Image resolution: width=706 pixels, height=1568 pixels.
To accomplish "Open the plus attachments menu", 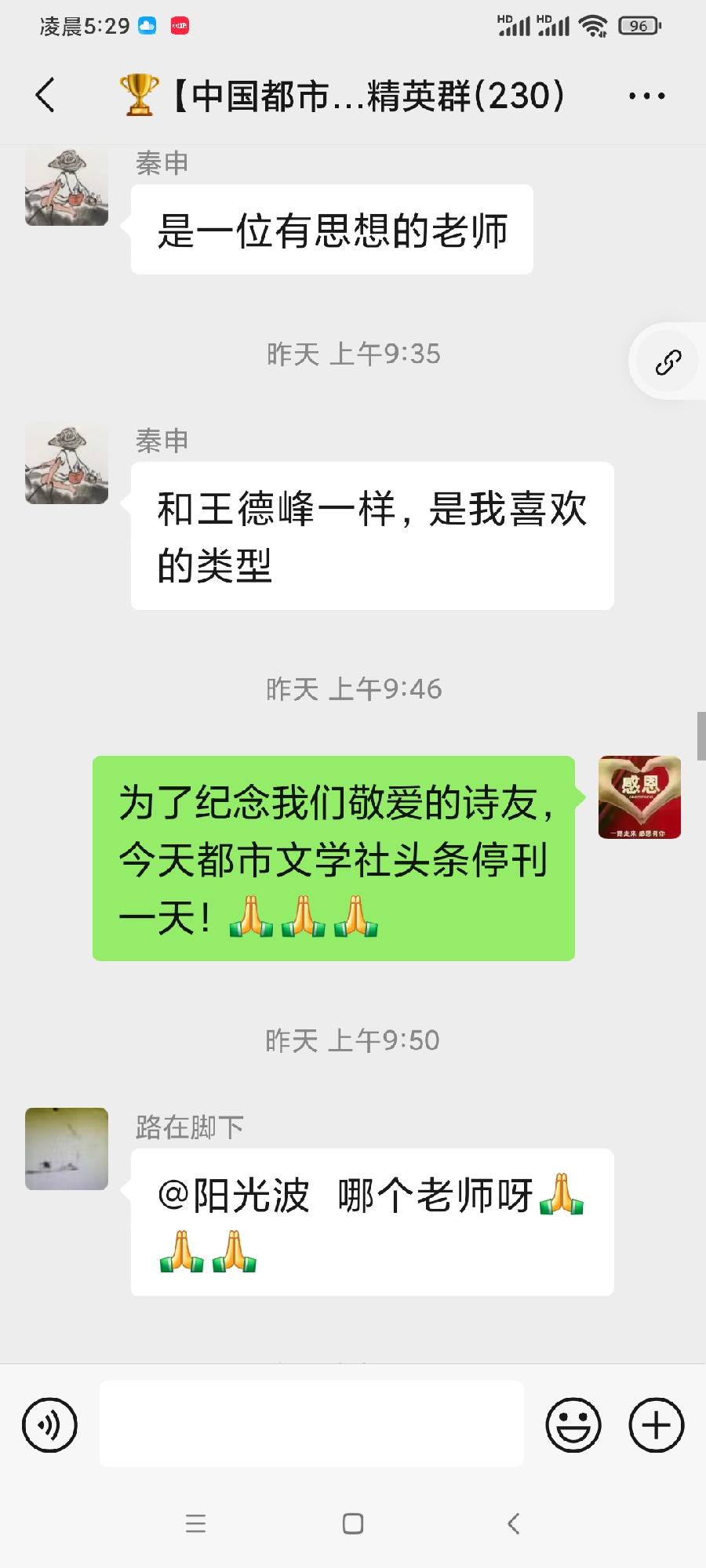I will click(657, 1425).
